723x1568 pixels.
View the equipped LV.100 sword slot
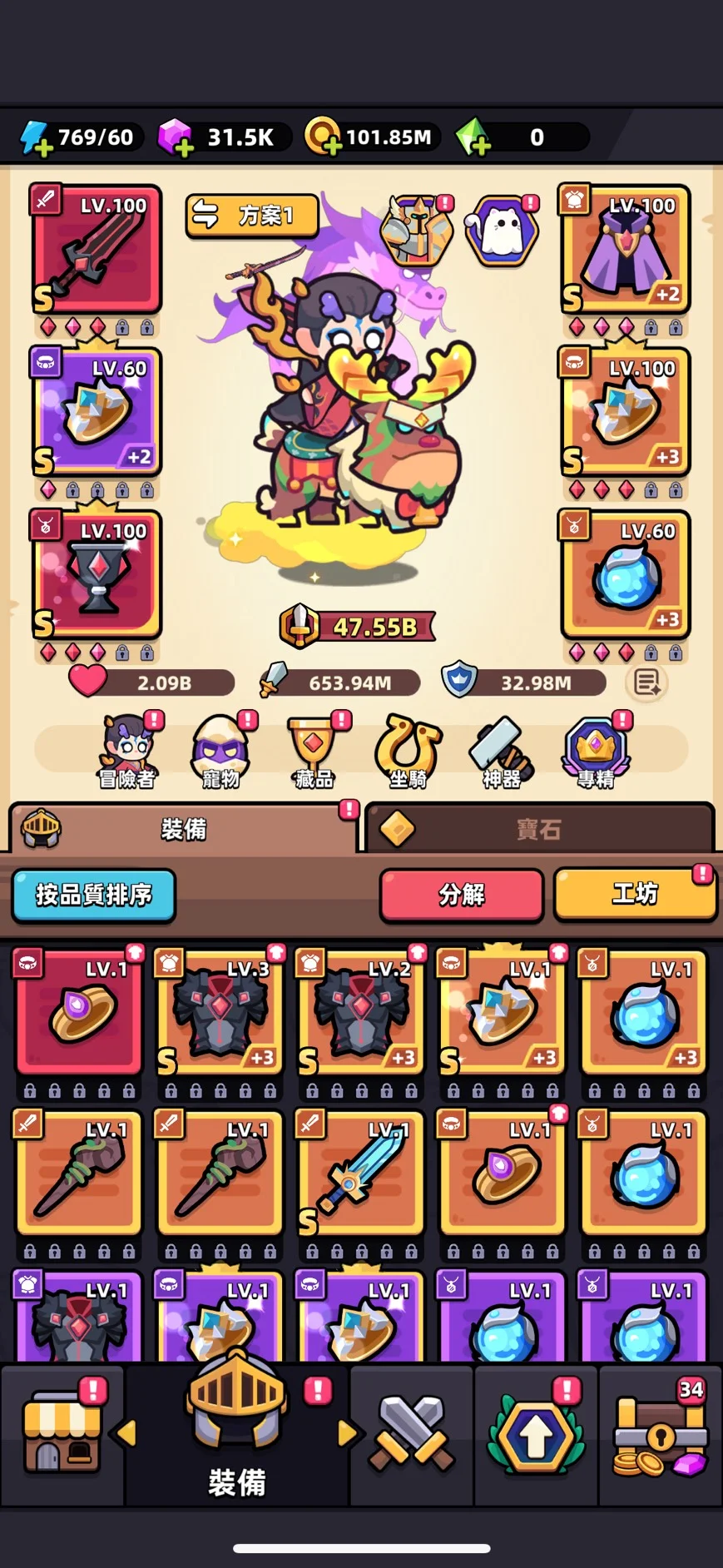point(97,248)
